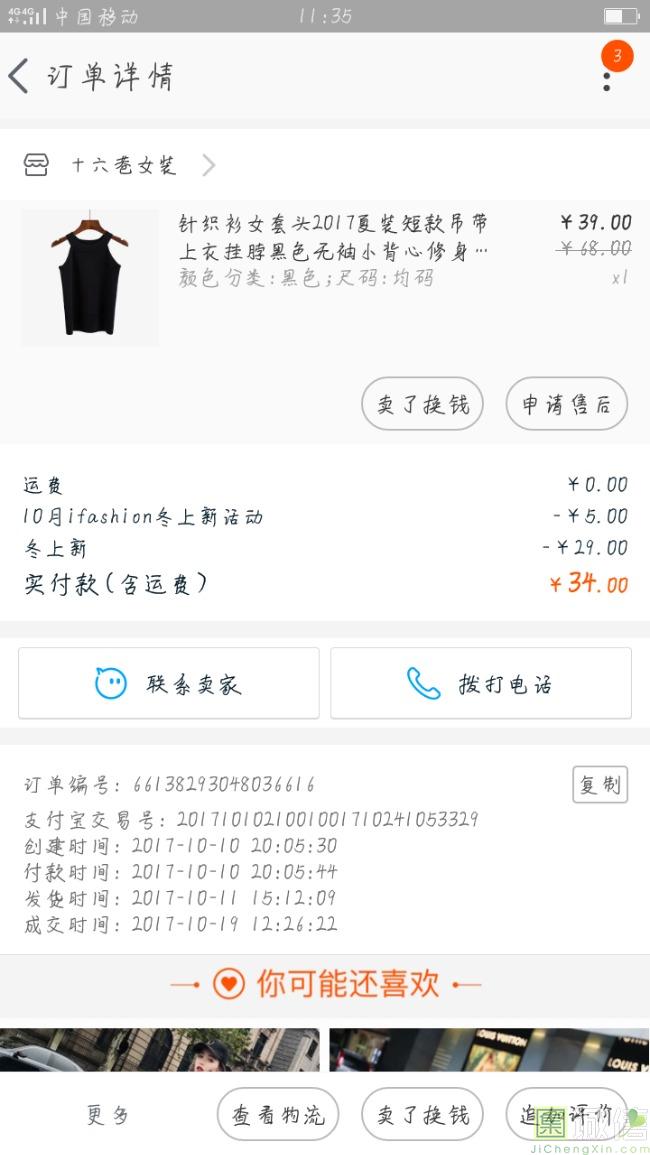
Task: Open the three-dot overflow menu
Action: (607, 77)
